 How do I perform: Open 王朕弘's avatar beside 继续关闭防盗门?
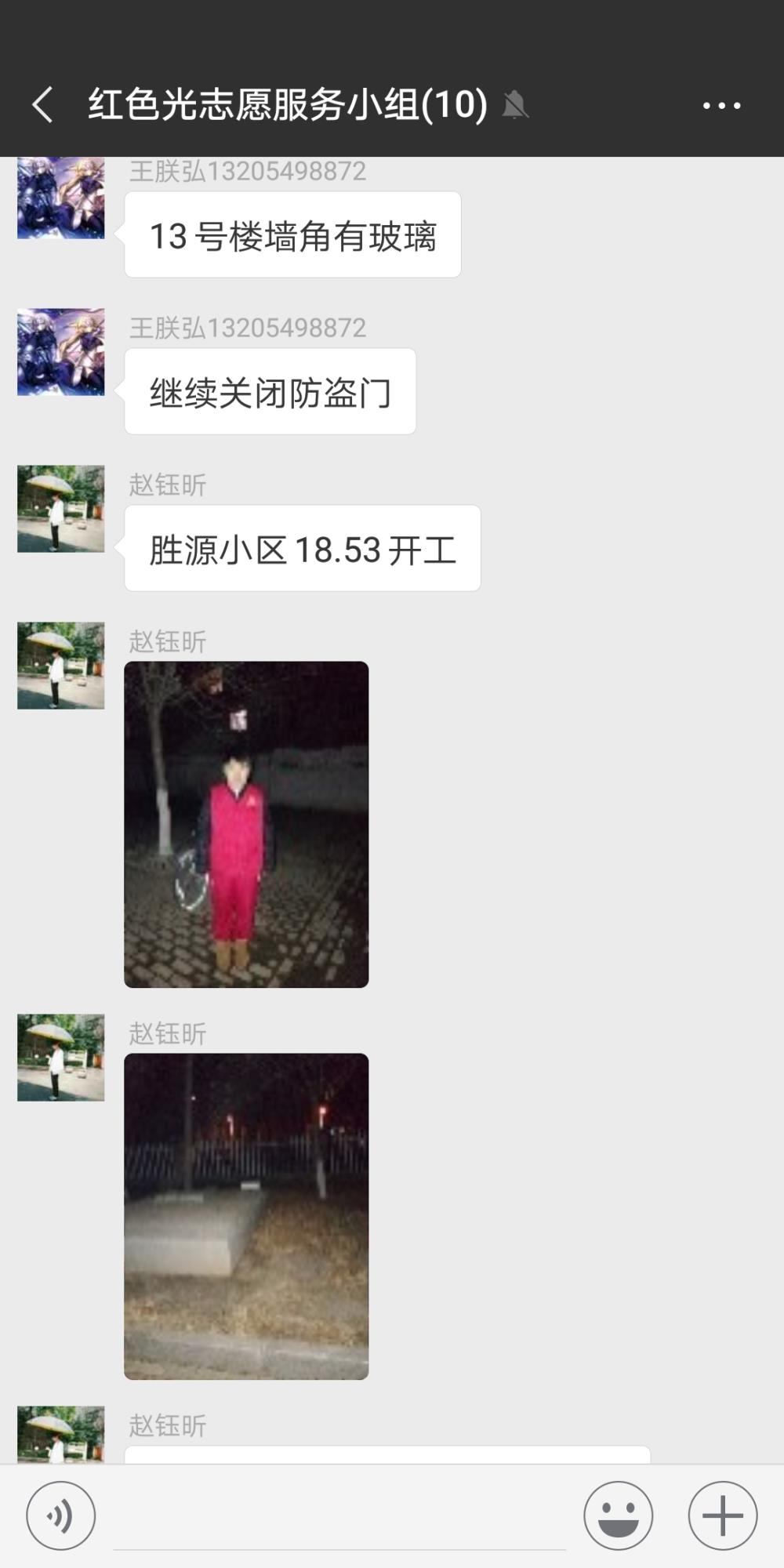(x=61, y=352)
